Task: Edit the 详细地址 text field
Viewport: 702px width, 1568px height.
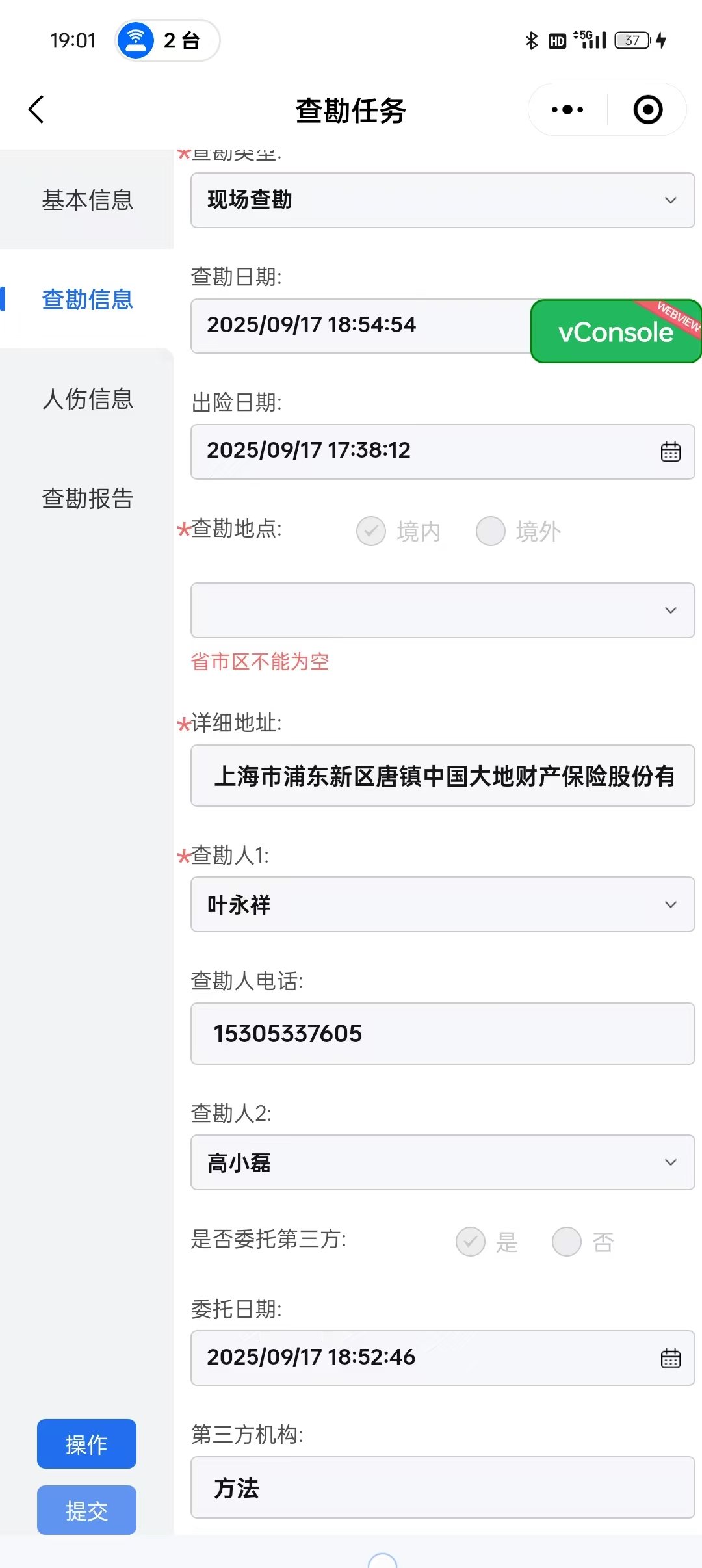Action: 442,776
